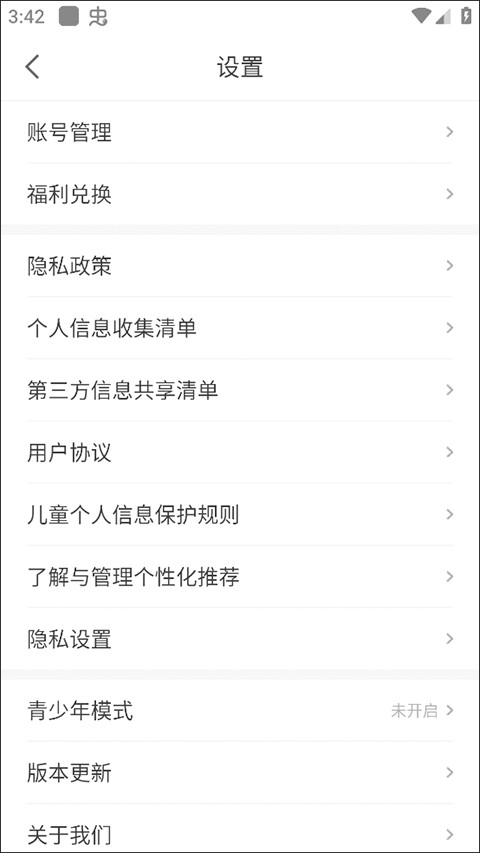Open 福利兑换
This screenshot has width=480, height=853.
tap(240, 194)
